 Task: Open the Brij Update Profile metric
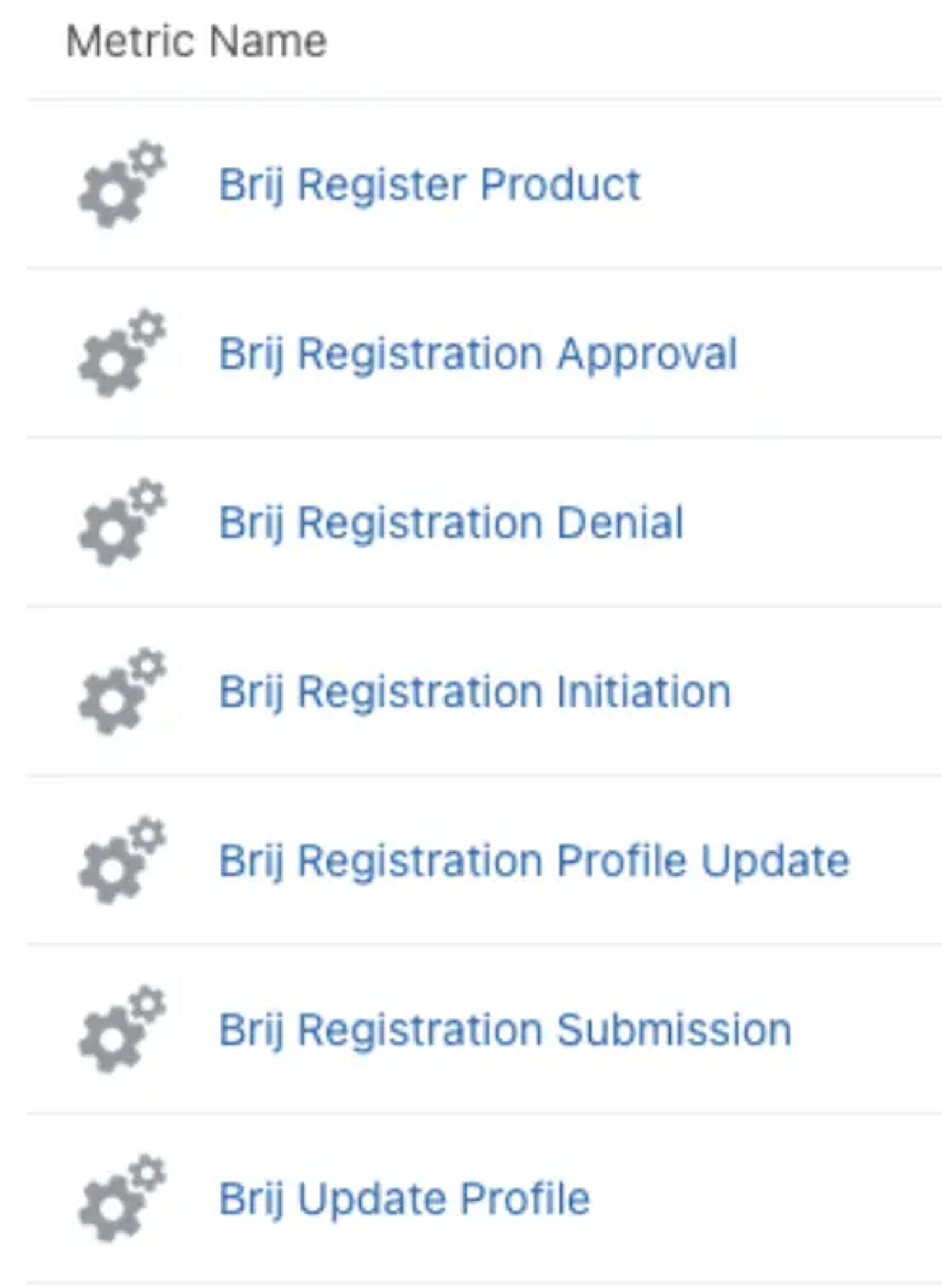[x=404, y=1198]
